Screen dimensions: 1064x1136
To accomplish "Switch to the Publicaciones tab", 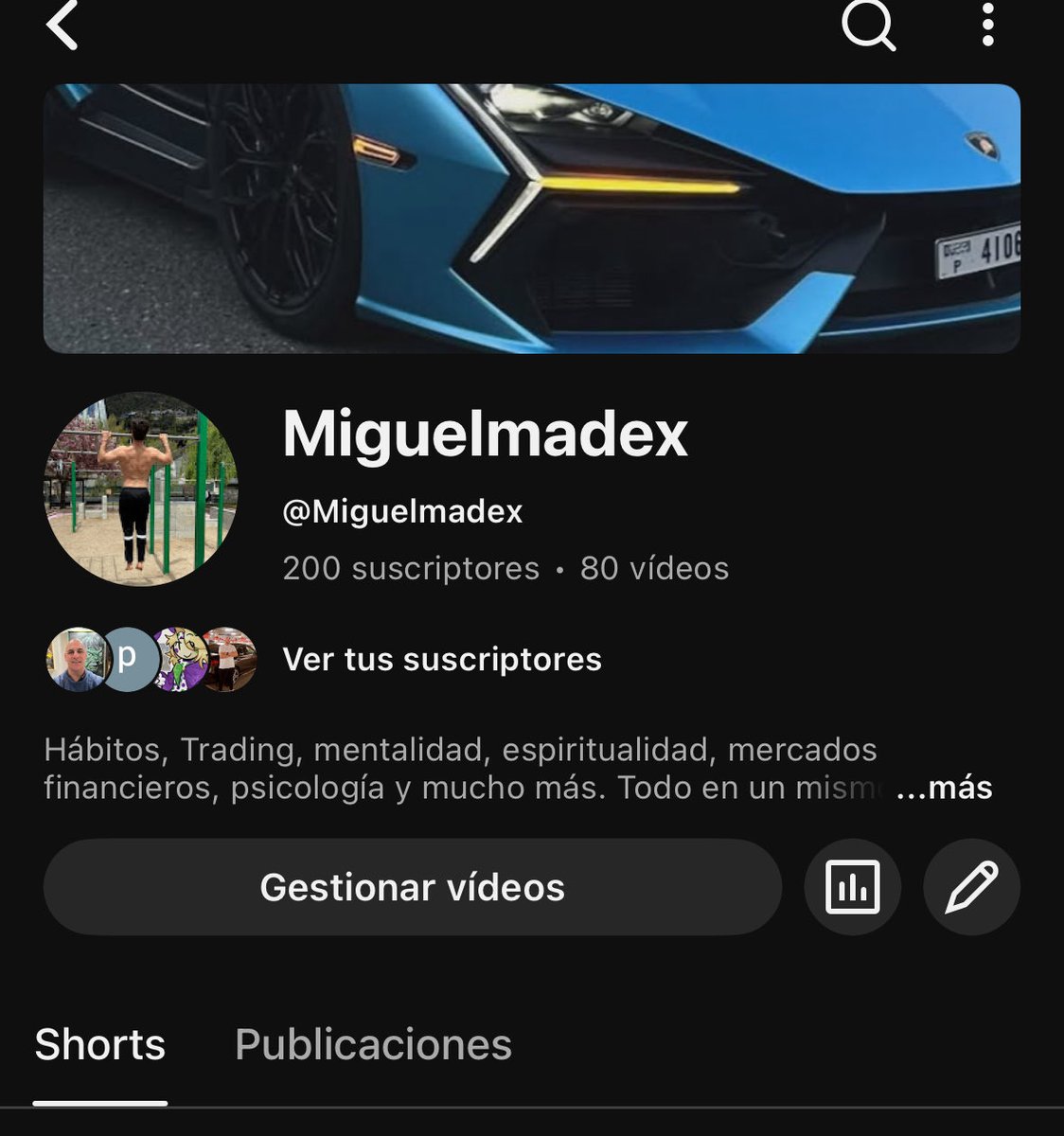I will coord(373,1045).
